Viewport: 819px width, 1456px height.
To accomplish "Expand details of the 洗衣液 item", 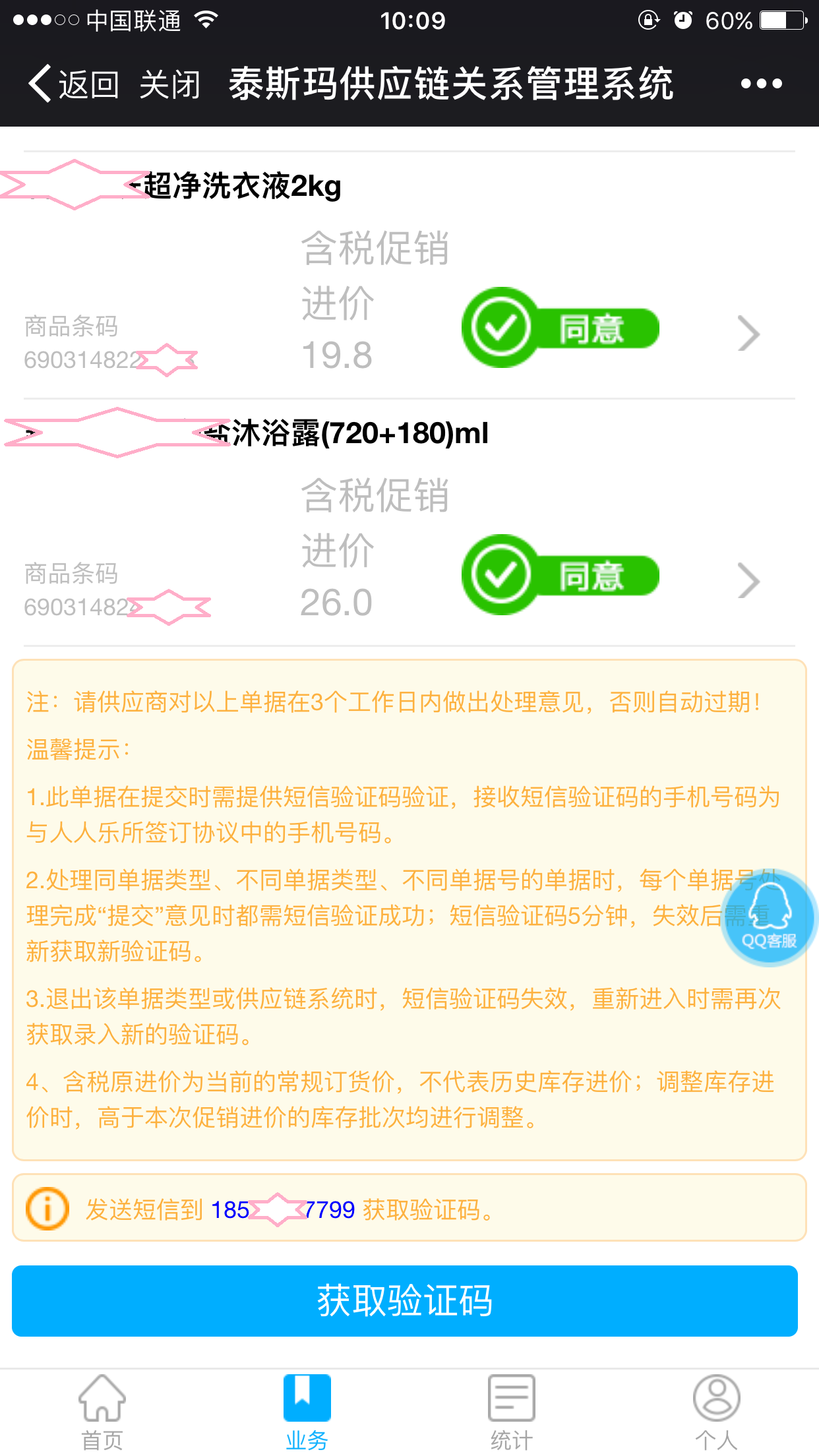I will (747, 334).
